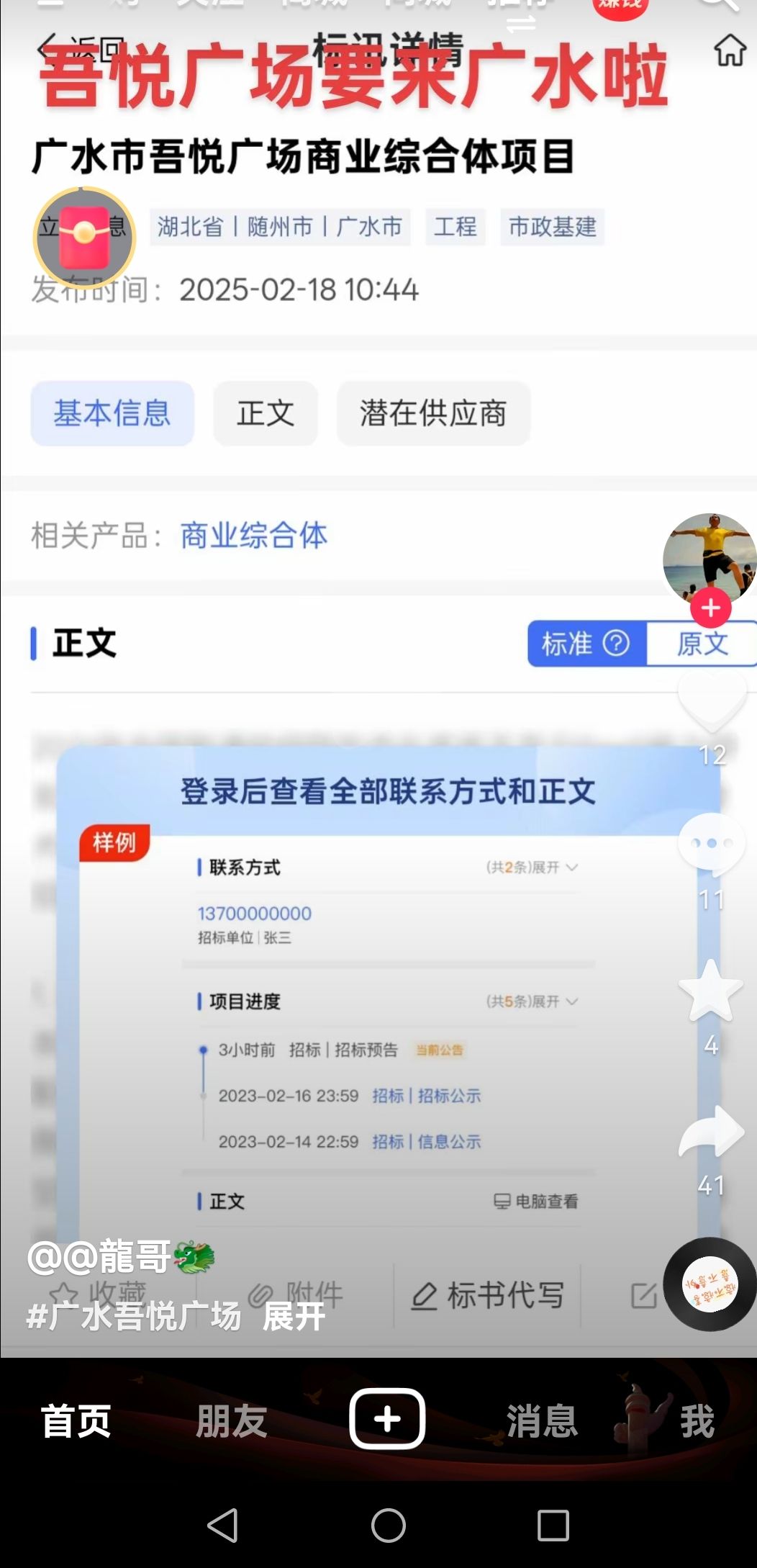Expand the video caption with 展开
Viewport: 757px width, 1568px height.
(294, 1317)
